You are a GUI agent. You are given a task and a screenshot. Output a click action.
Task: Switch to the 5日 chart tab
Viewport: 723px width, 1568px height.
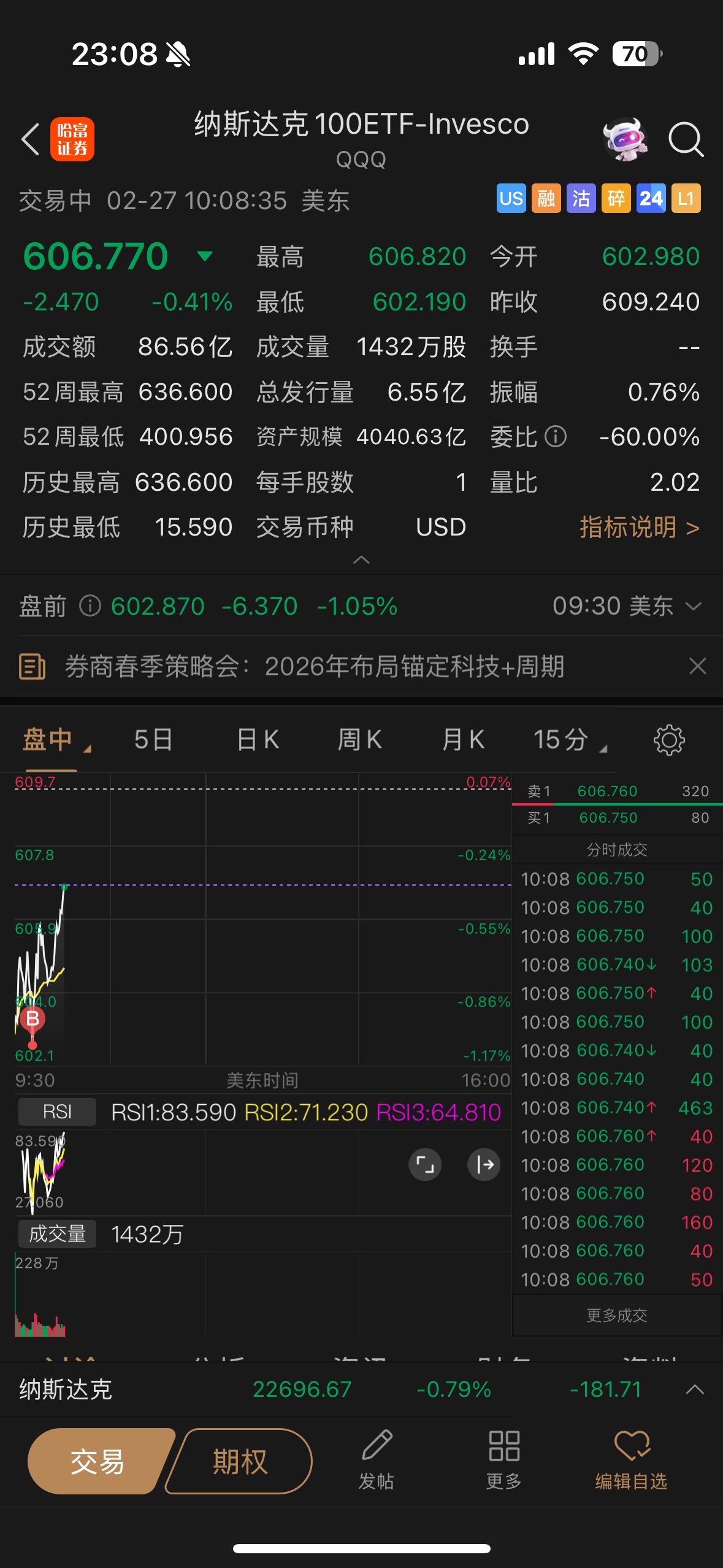(x=153, y=740)
